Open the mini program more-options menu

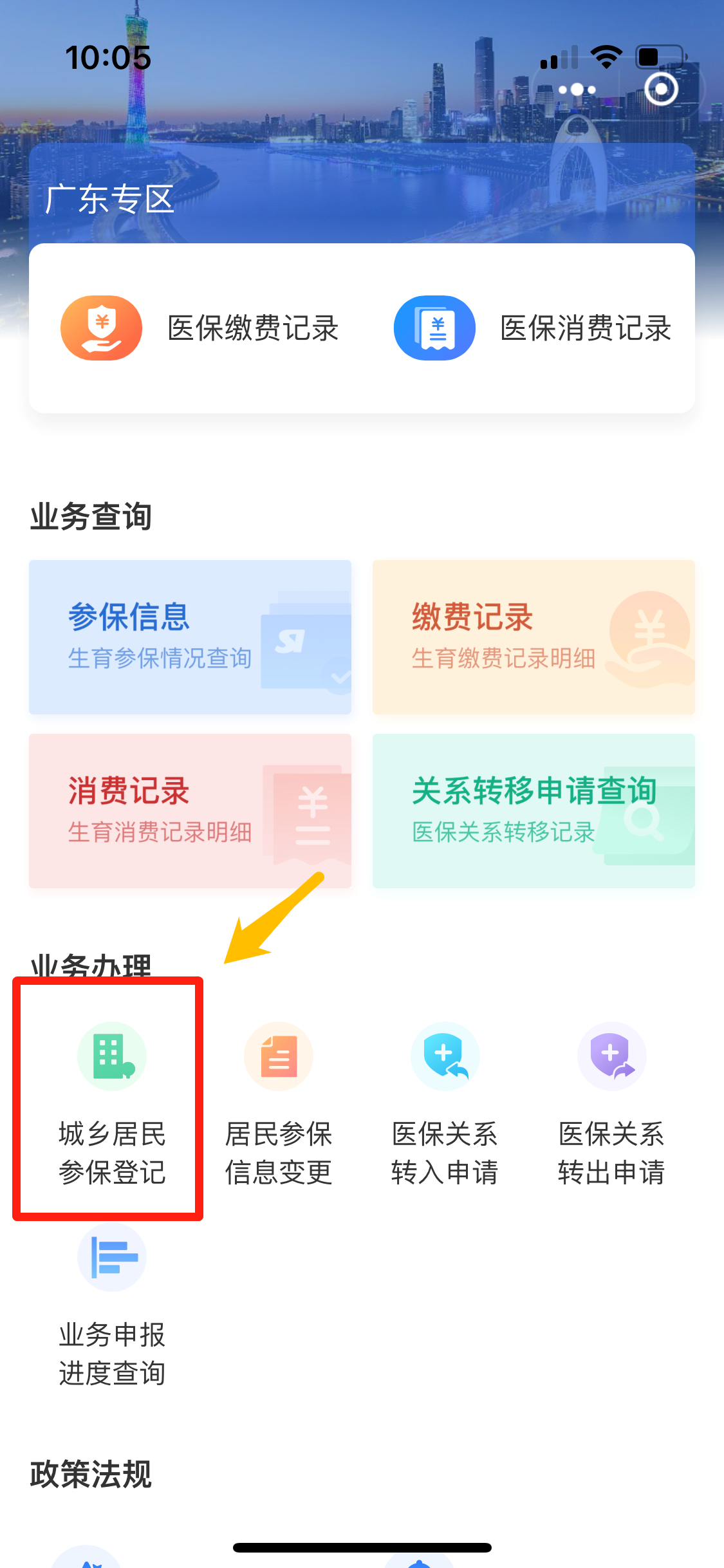coord(577,89)
